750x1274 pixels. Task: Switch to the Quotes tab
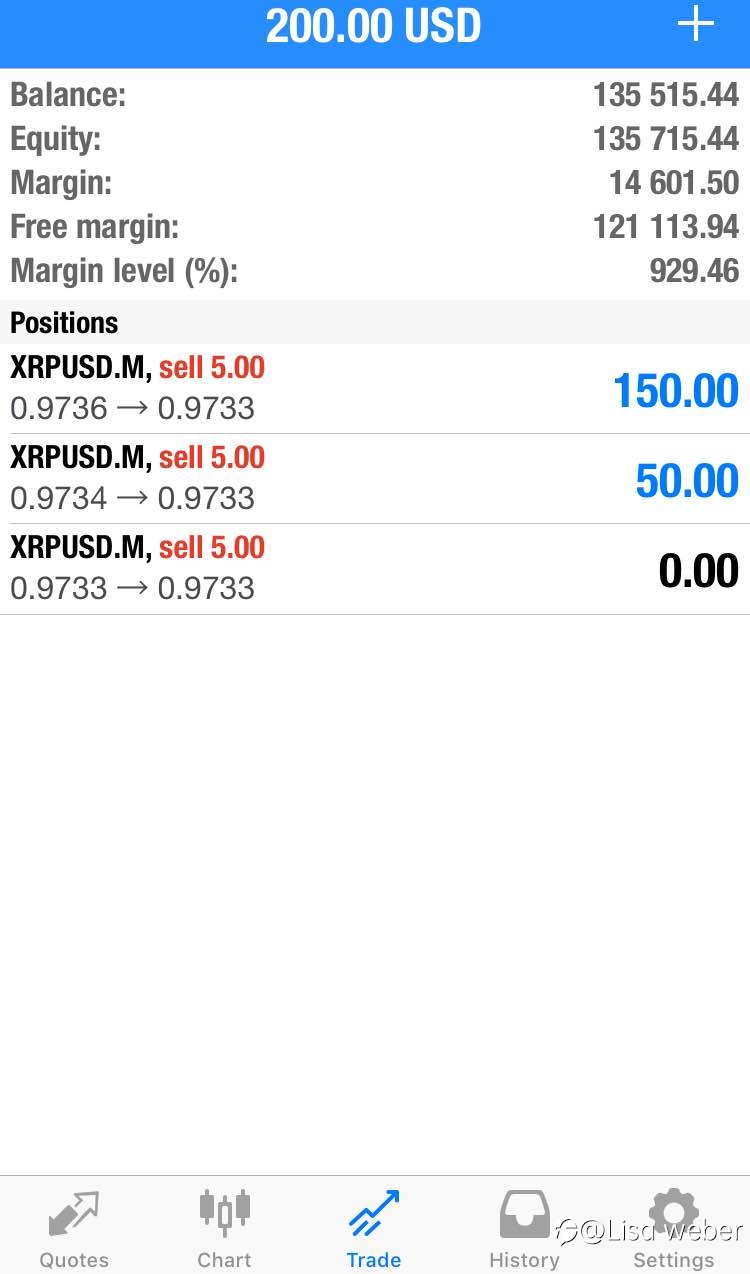(74, 1227)
